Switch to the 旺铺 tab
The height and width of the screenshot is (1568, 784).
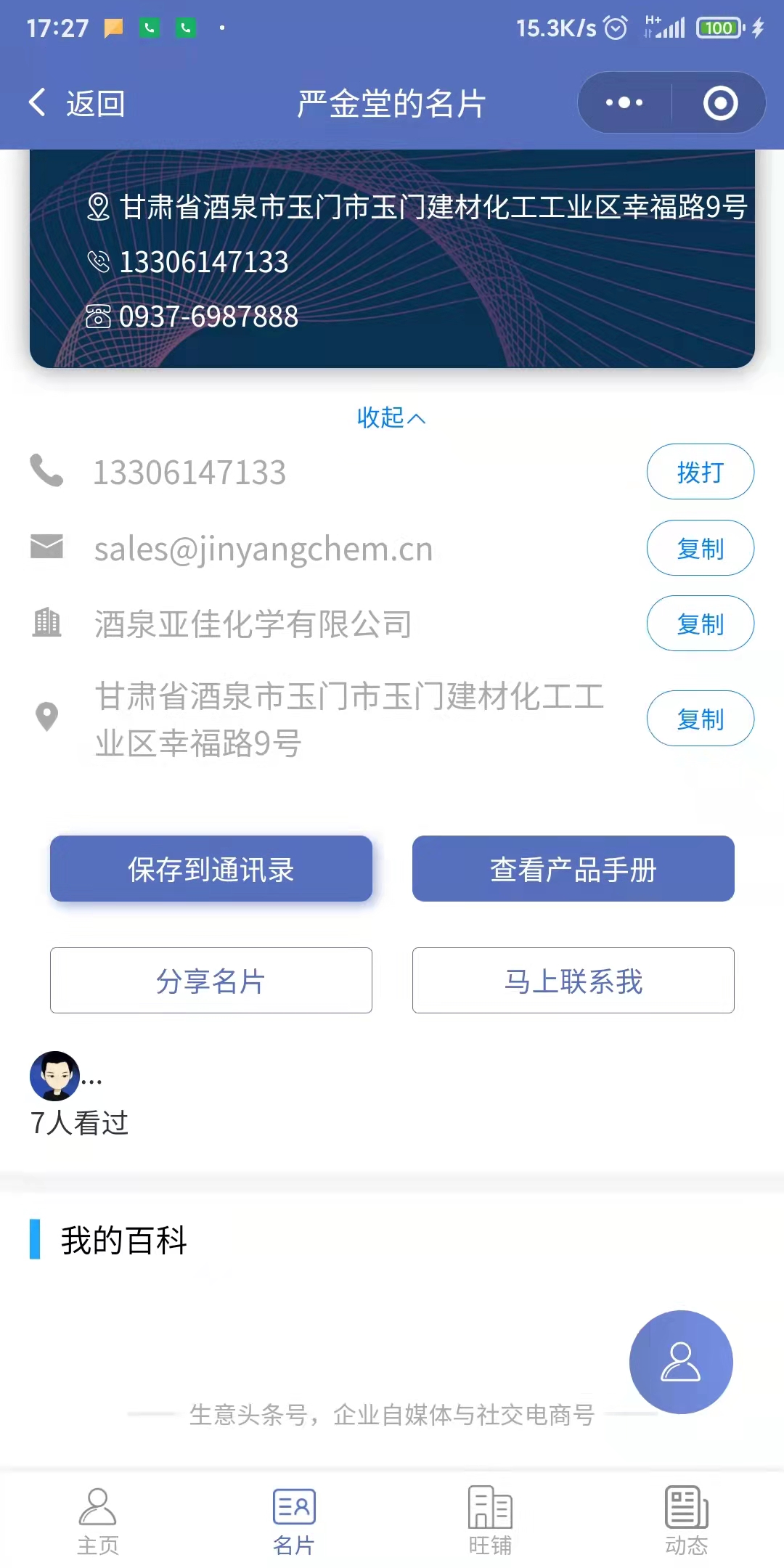click(490, 1520)
